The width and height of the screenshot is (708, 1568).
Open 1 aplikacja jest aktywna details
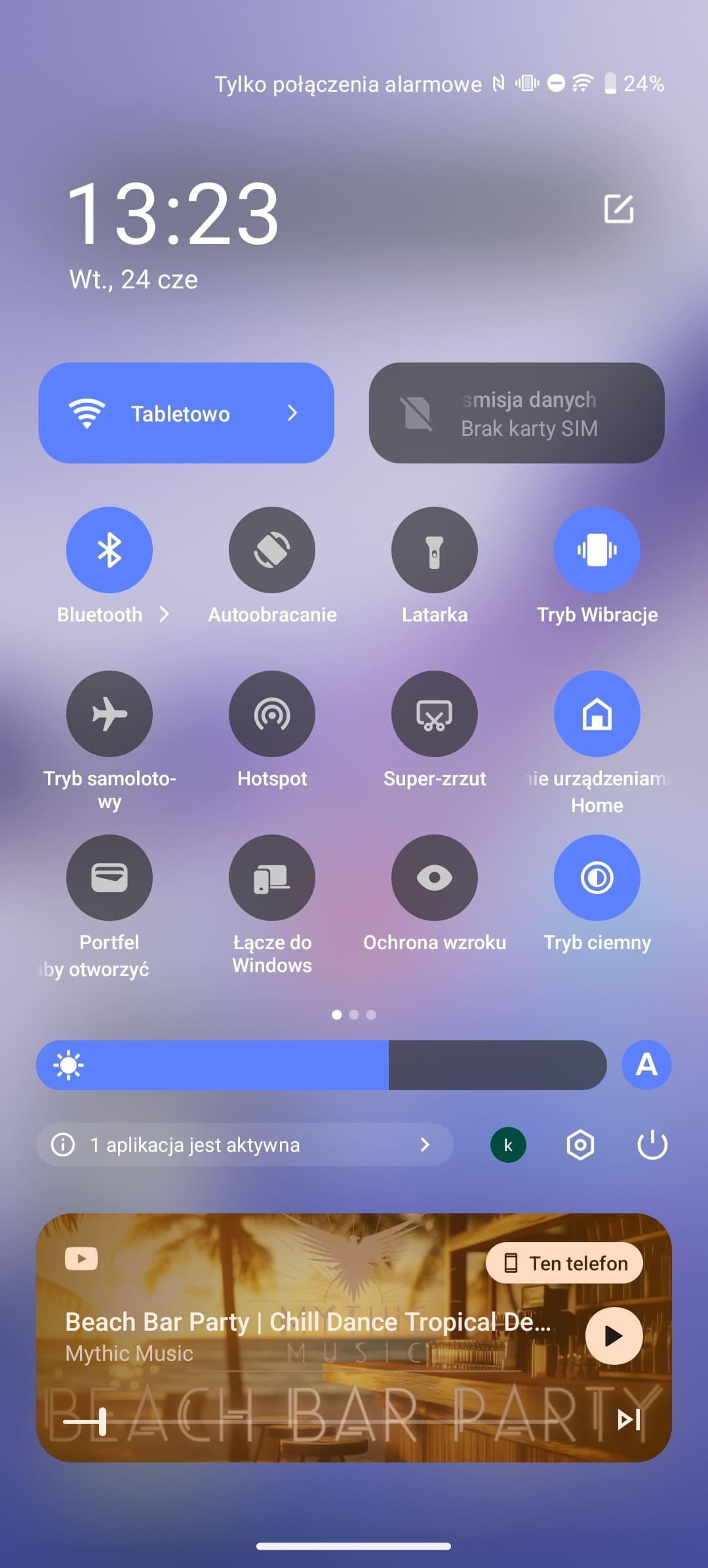point(245,1145)
